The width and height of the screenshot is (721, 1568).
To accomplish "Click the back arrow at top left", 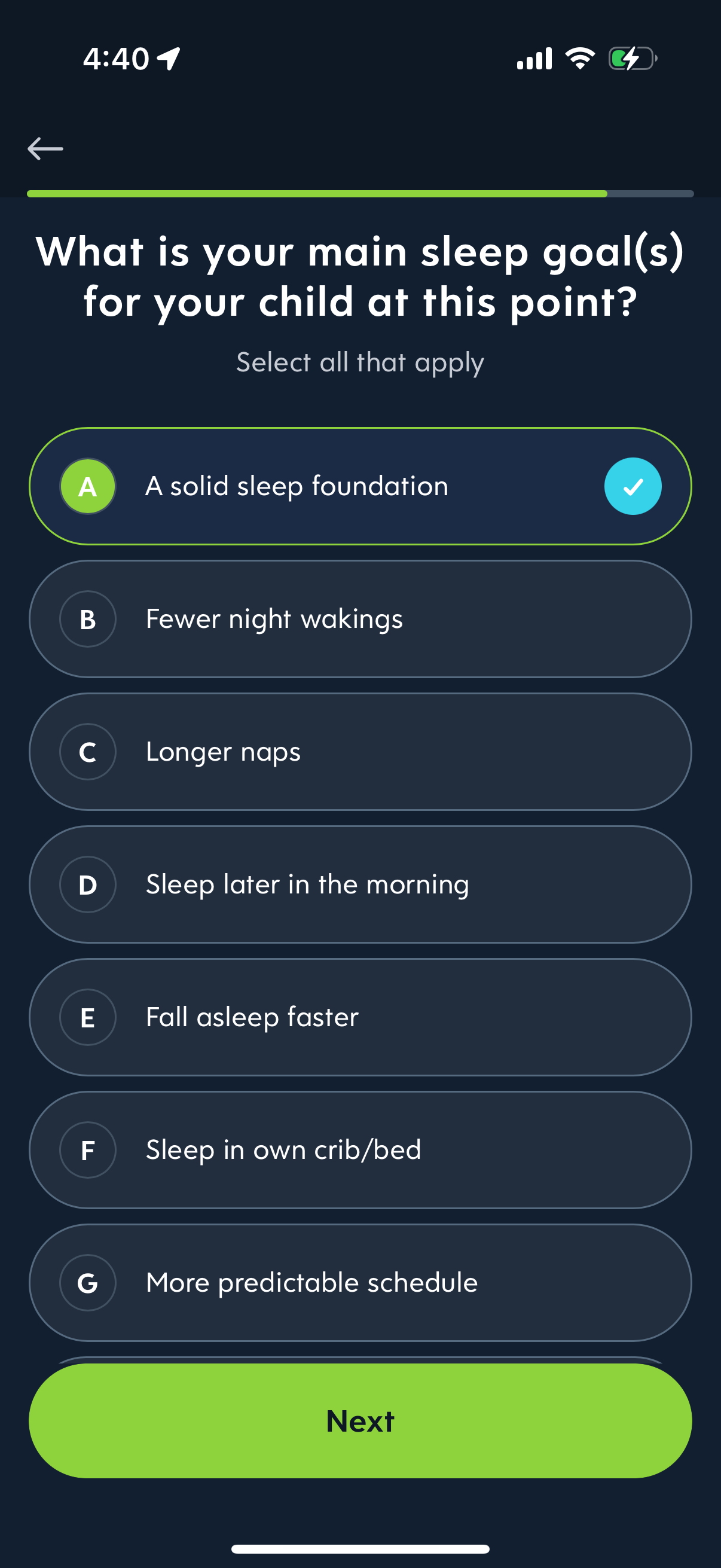I will tap(46, 148).
